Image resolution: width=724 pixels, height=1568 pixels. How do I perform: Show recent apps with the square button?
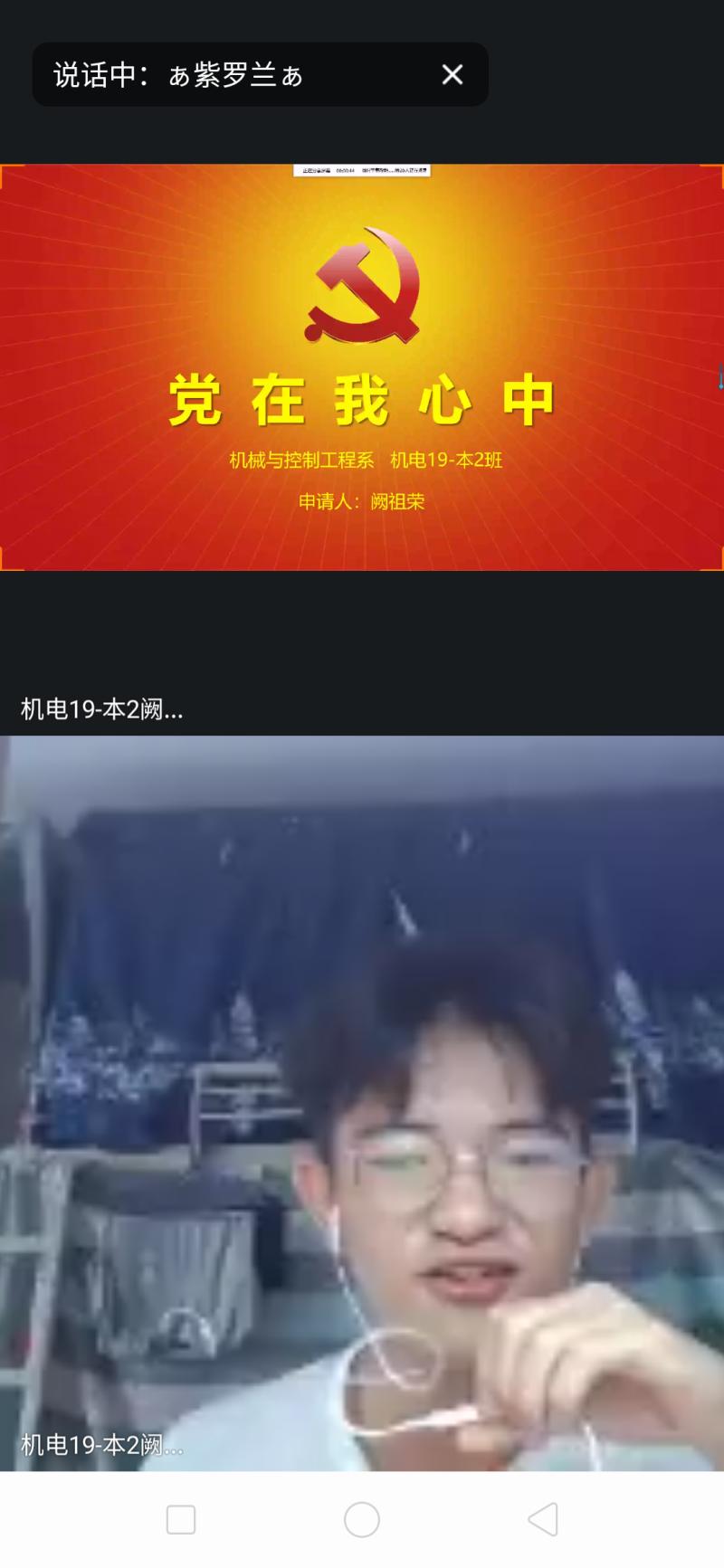(181, 1519)
